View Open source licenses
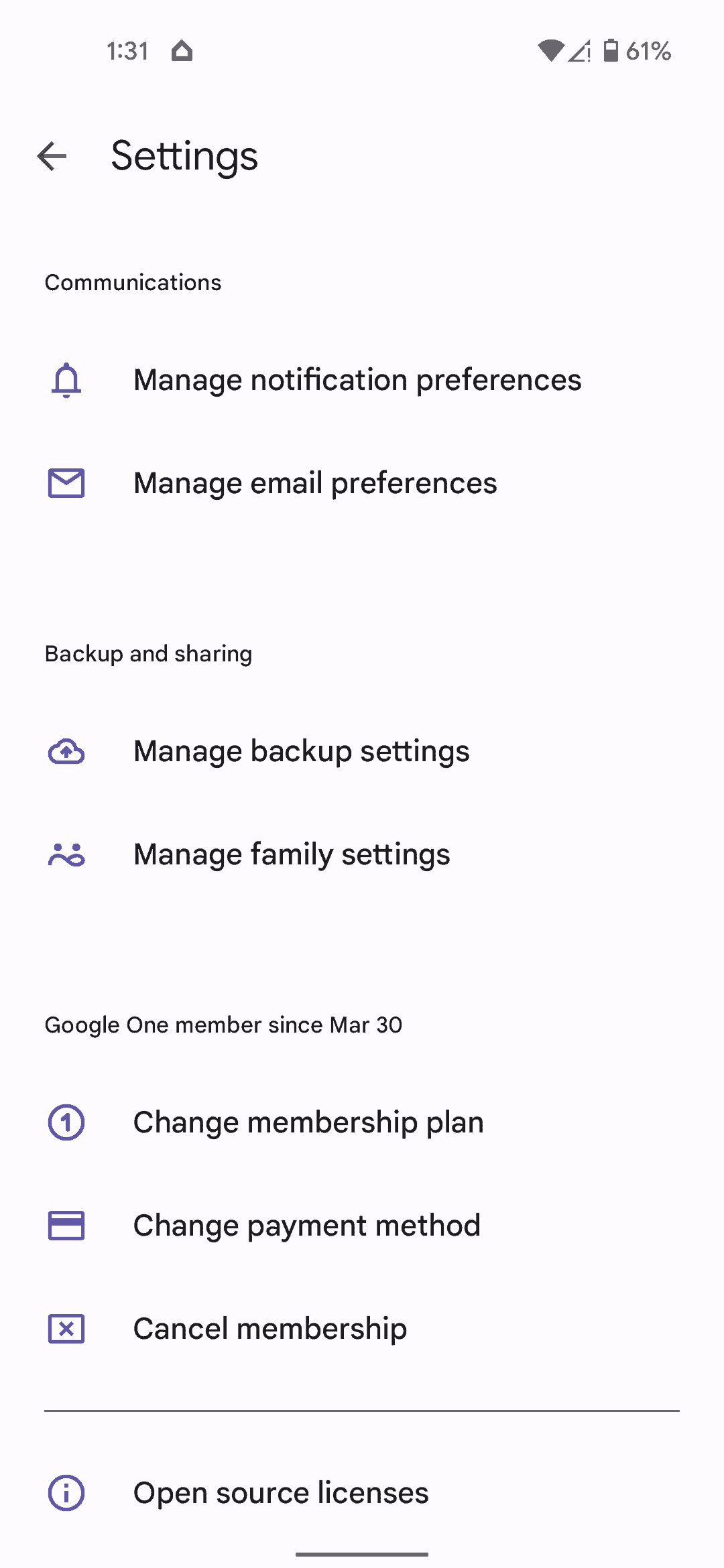The image size is (724, 1568). 362,1493
